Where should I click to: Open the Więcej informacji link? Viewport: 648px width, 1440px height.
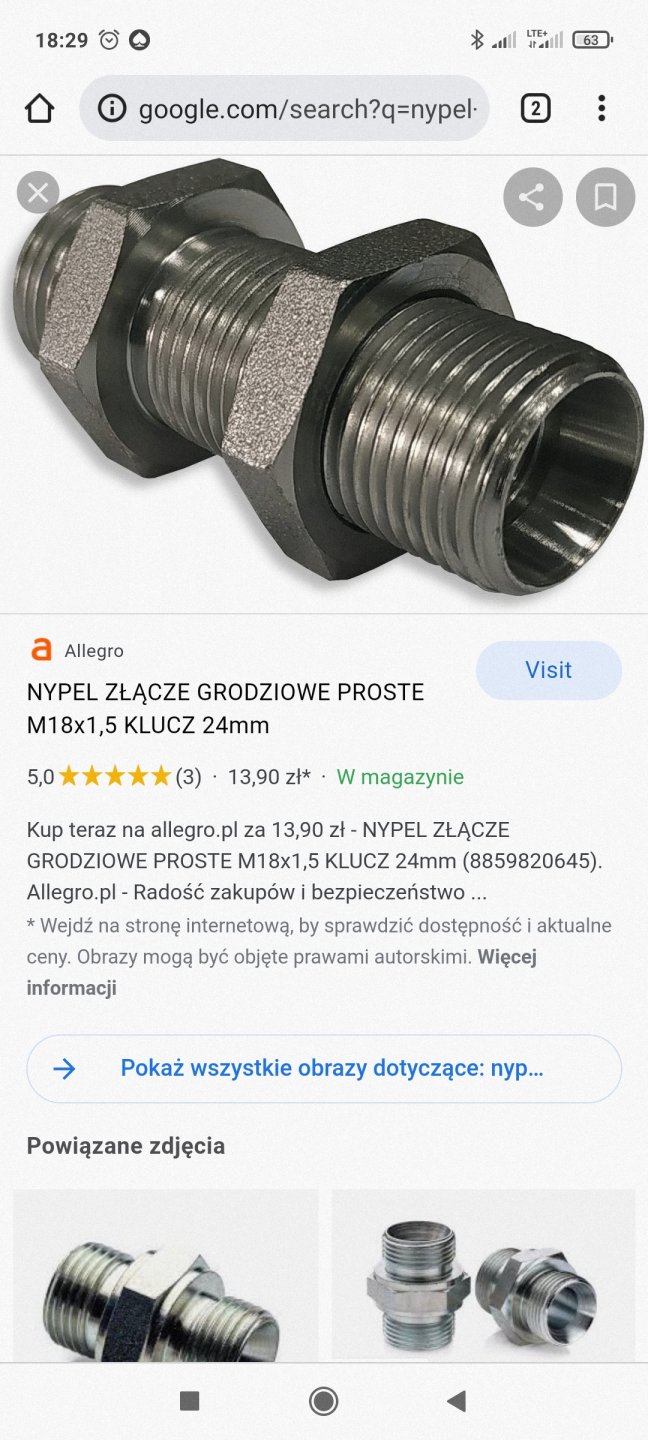72,988
